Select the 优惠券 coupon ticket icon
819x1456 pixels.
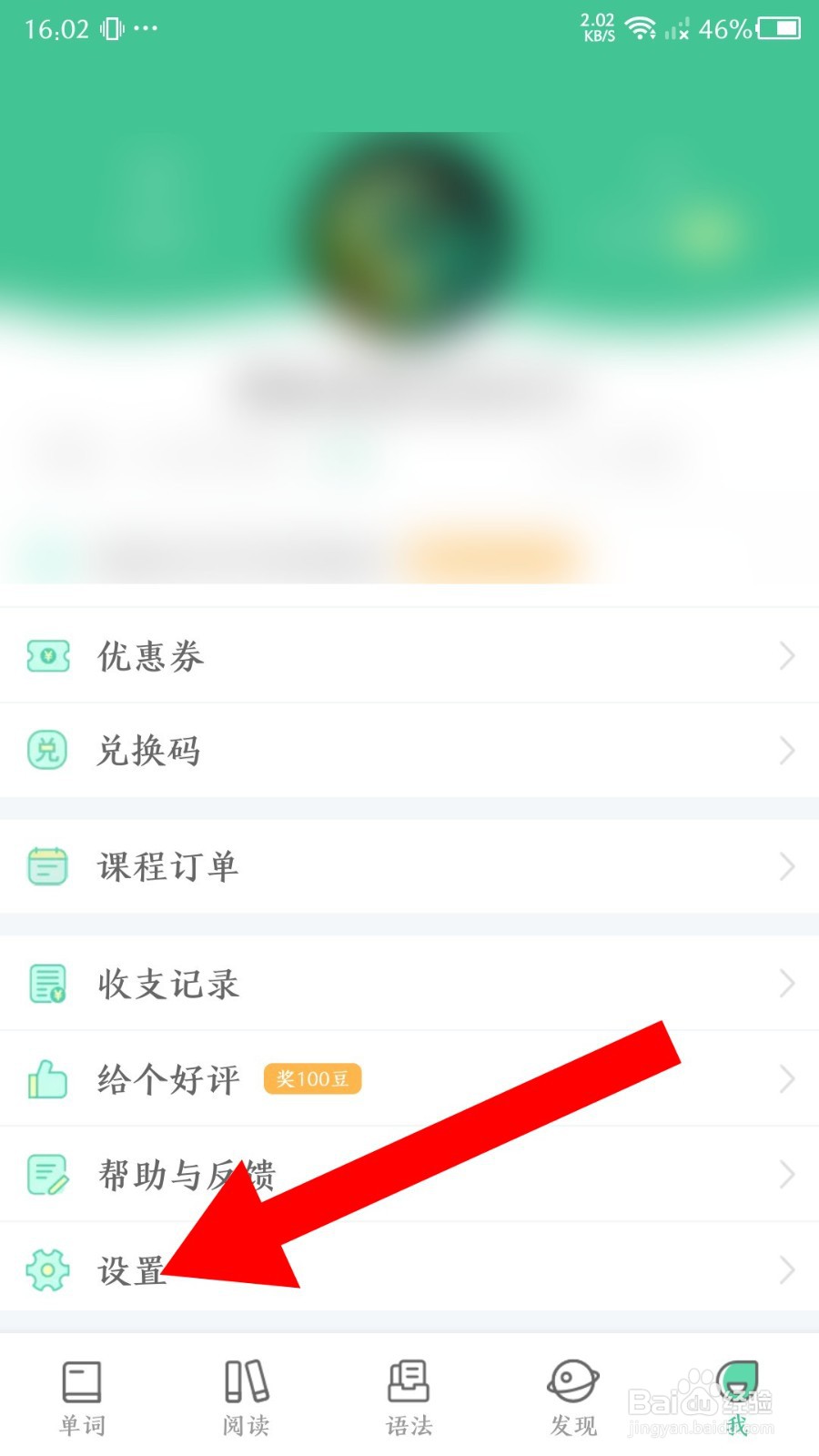point(48,656)
